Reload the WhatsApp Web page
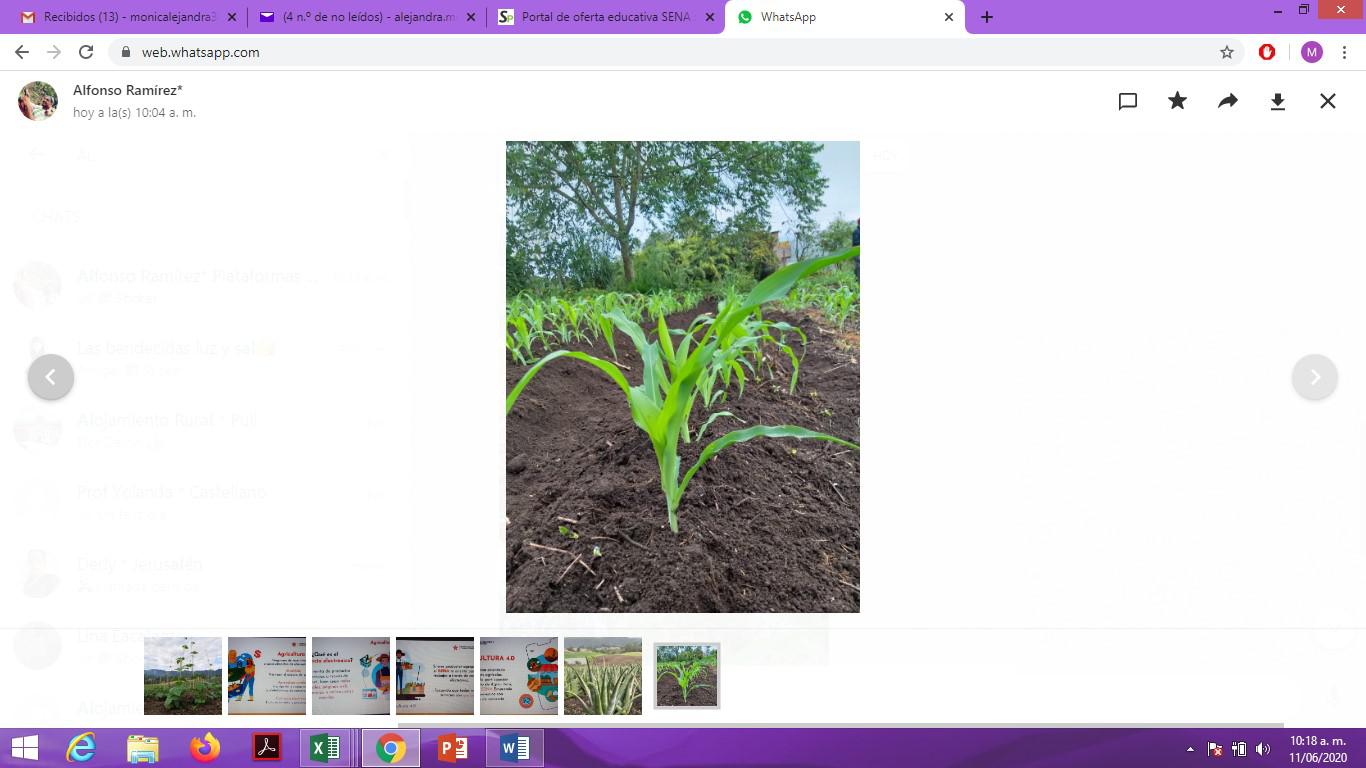Image resolution: width=1366 pixels, height=768 pixels. click(x=86, y=52)
